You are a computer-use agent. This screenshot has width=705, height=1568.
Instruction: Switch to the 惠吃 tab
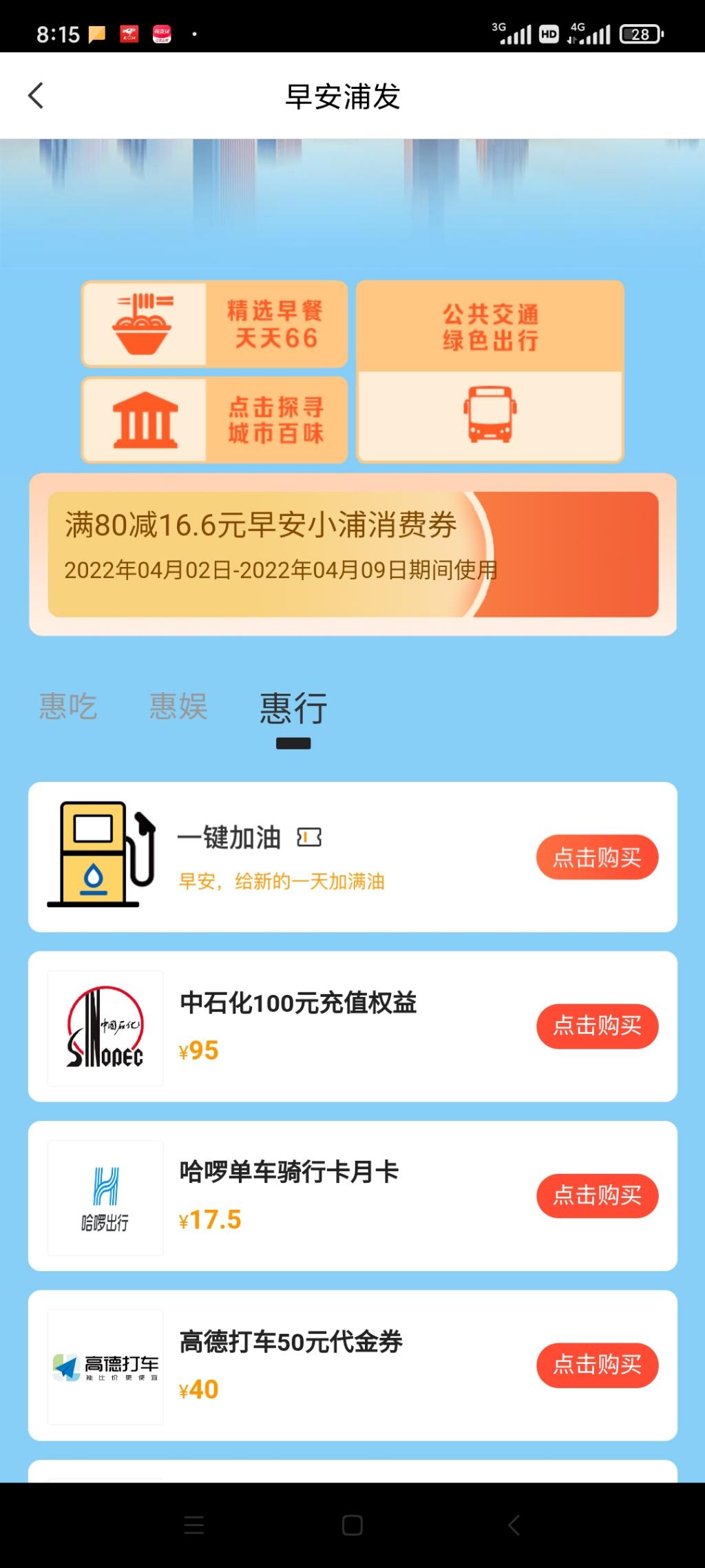coord(67,707)
